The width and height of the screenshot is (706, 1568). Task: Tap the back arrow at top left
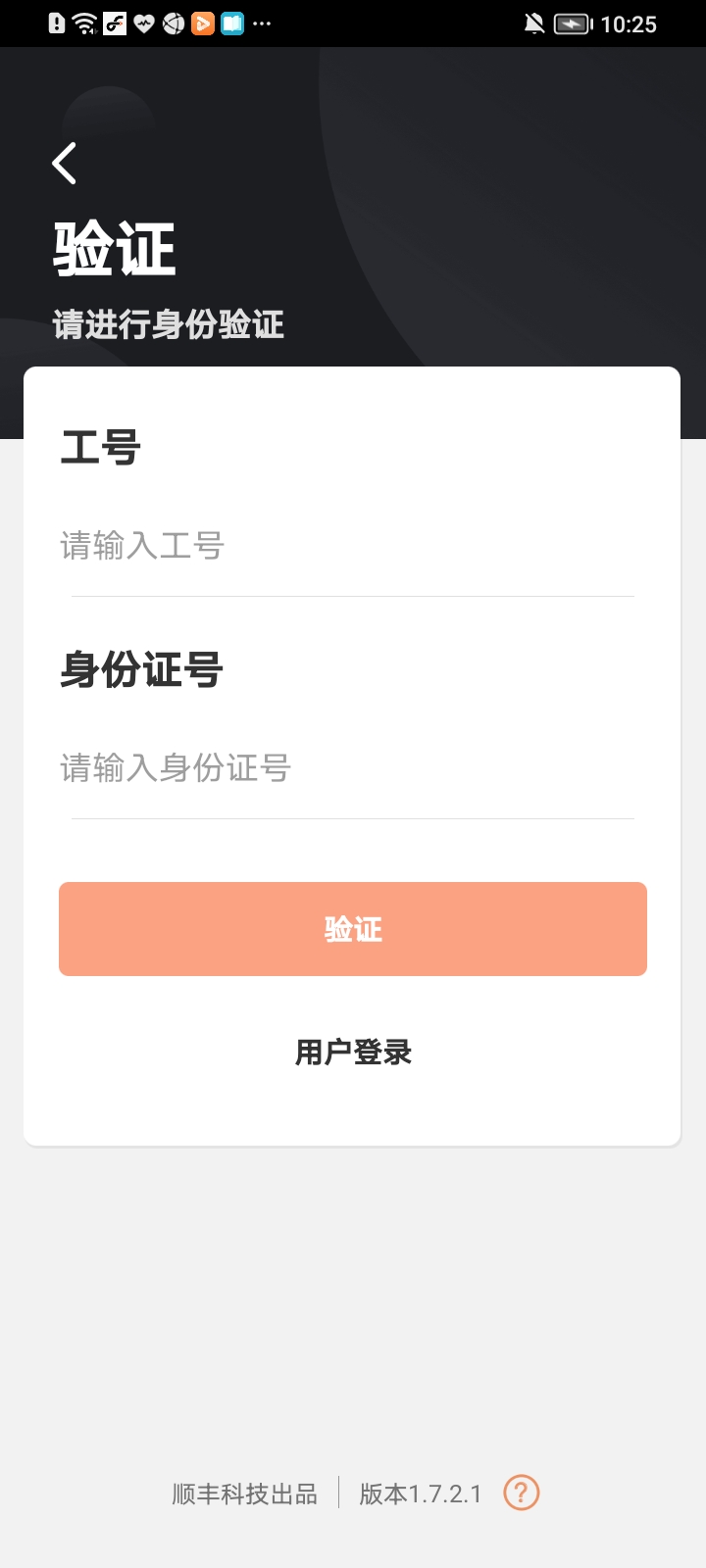click(x=63, y=163)
